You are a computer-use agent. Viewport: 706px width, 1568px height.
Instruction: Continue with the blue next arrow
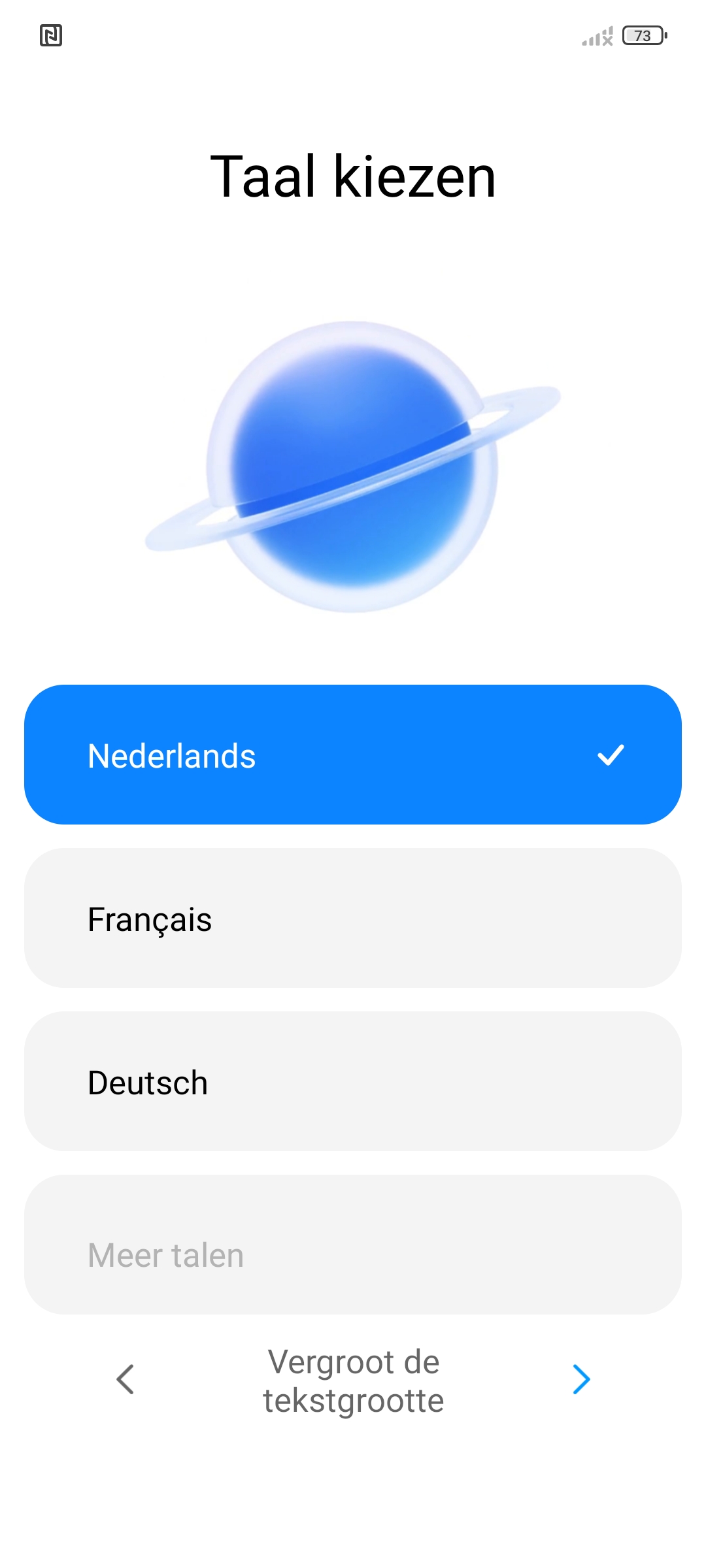[581, 1379]
